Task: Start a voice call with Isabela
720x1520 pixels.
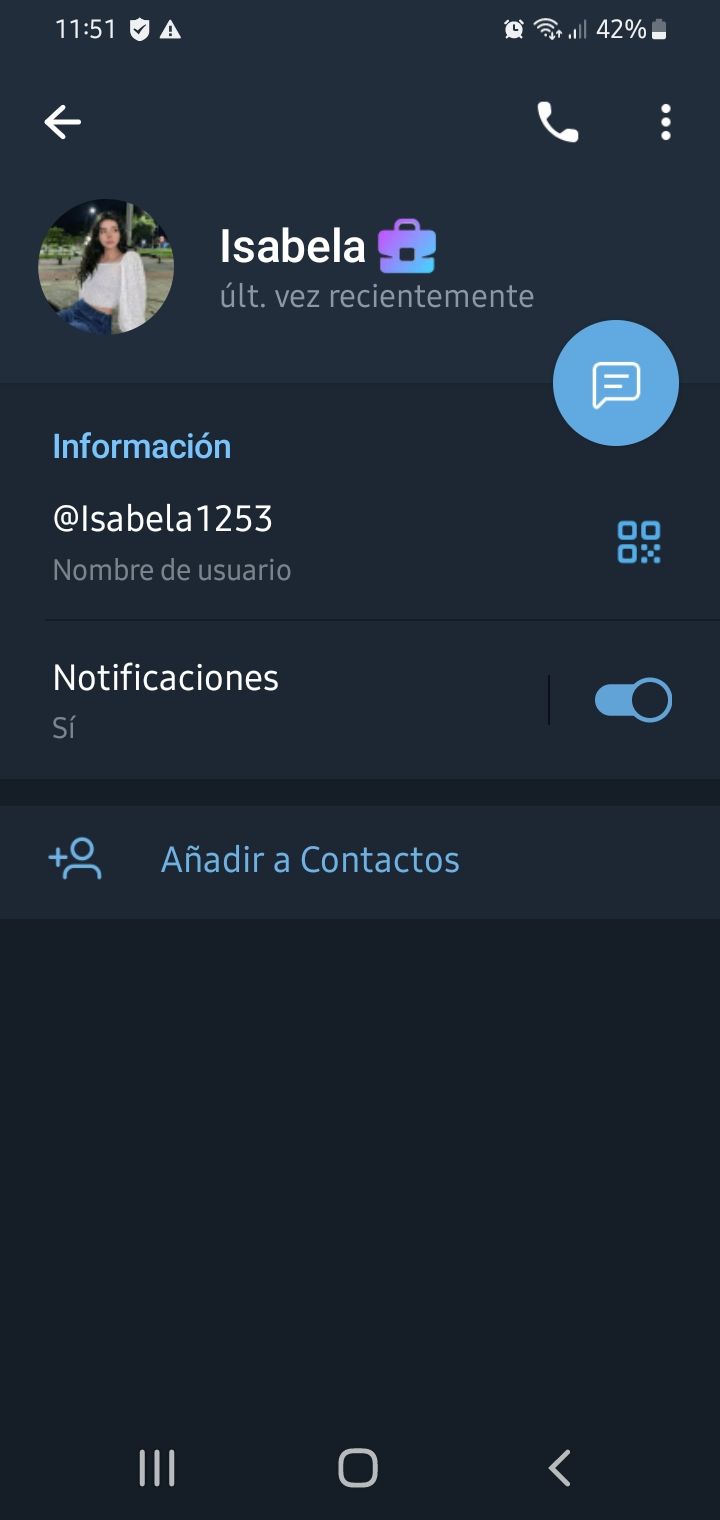Action: point(557,122)
